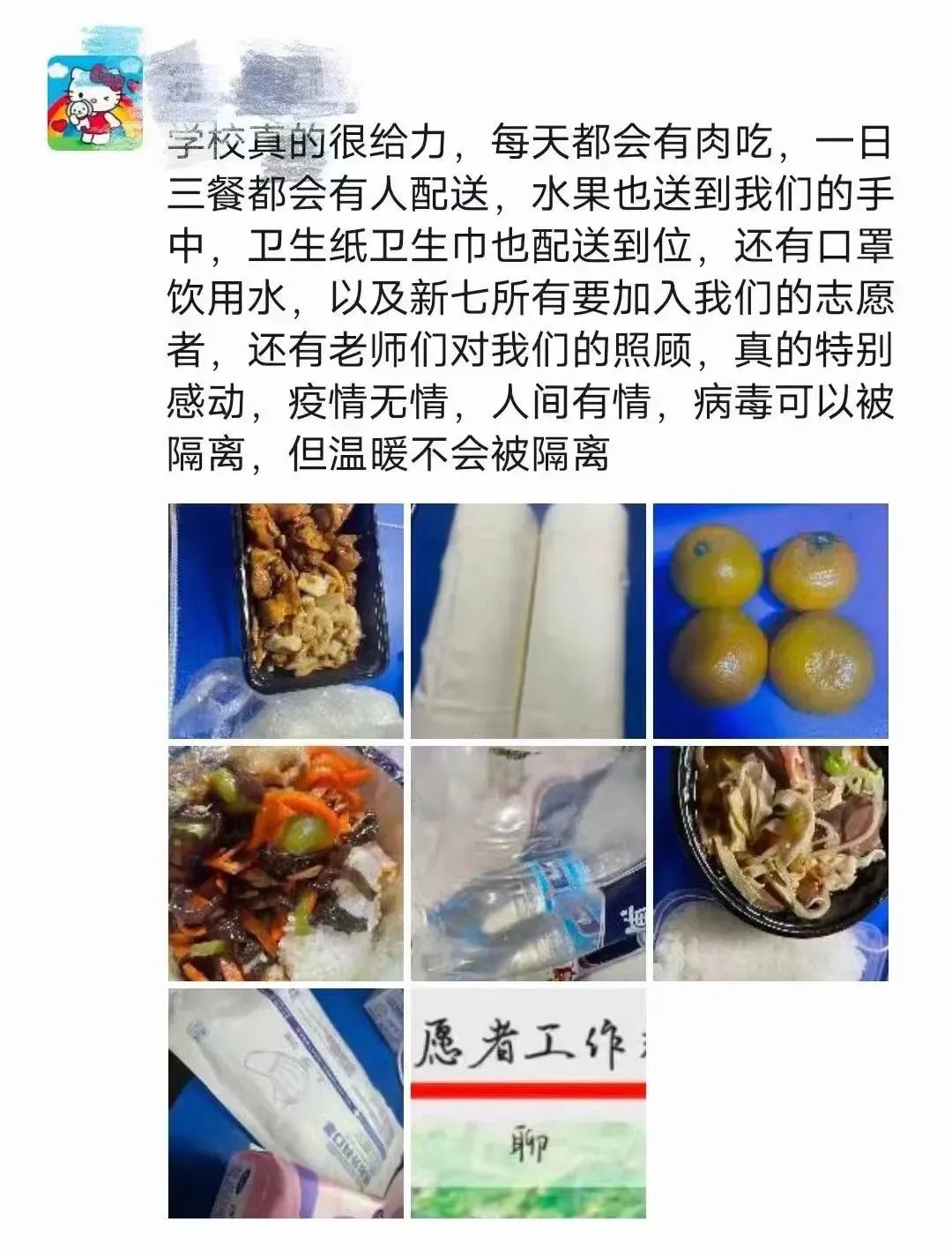The image size is (952, 1252).
Task: View the photo of the meat lunch box
Action: coord(286,621)
